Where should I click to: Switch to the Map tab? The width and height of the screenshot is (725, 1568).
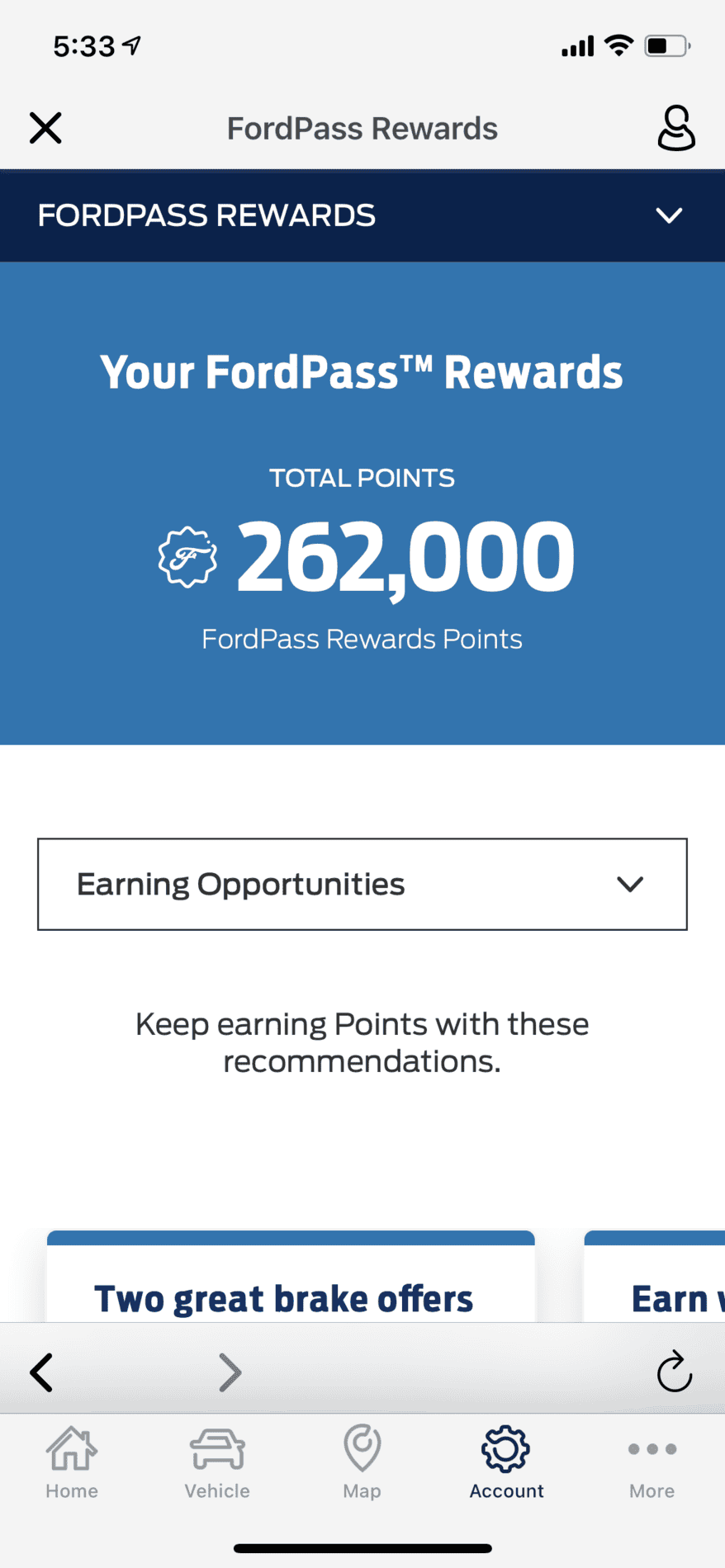click(x=362, y=1462)
